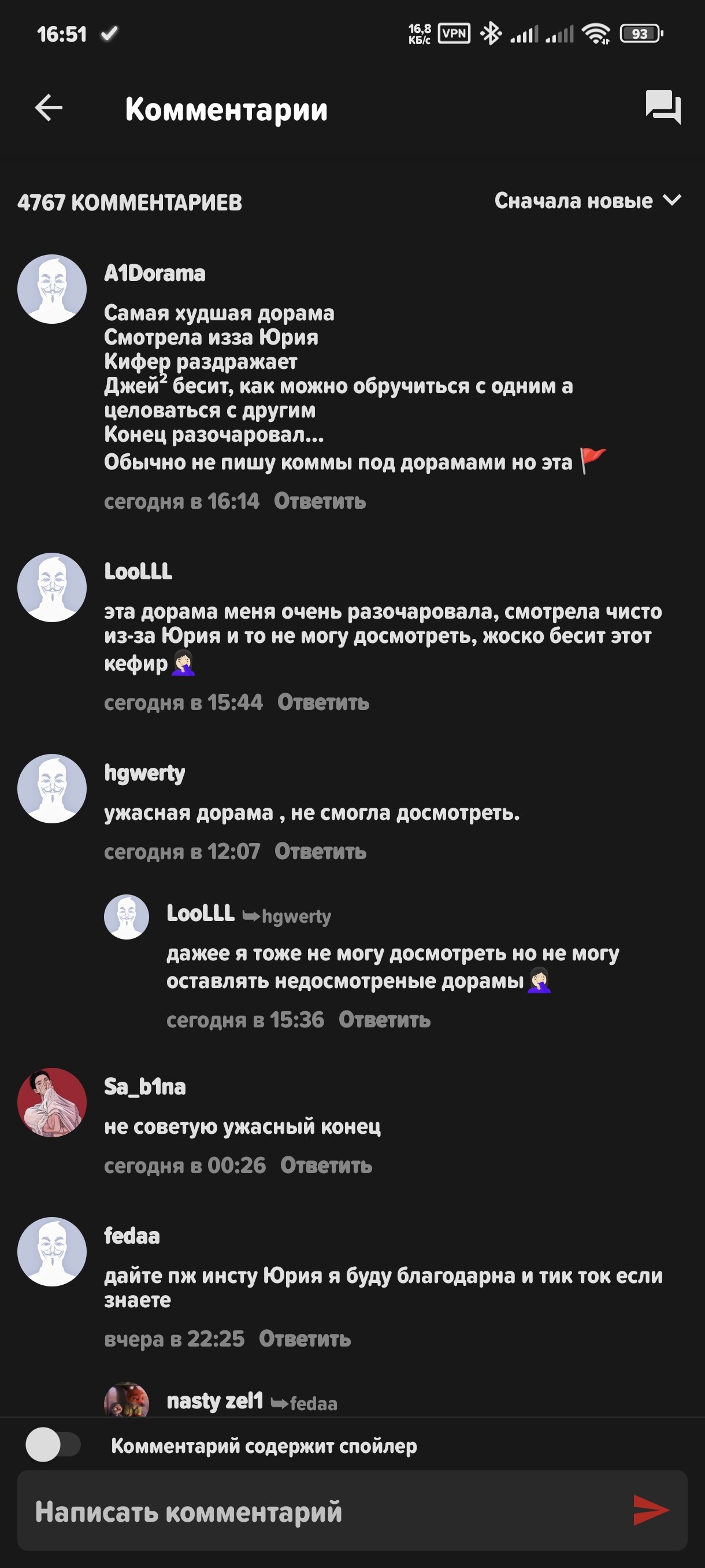Viewport: 705px width, 1568px height.
Task: Reply to hgwerty's comment
Action: tap(321, 851)
